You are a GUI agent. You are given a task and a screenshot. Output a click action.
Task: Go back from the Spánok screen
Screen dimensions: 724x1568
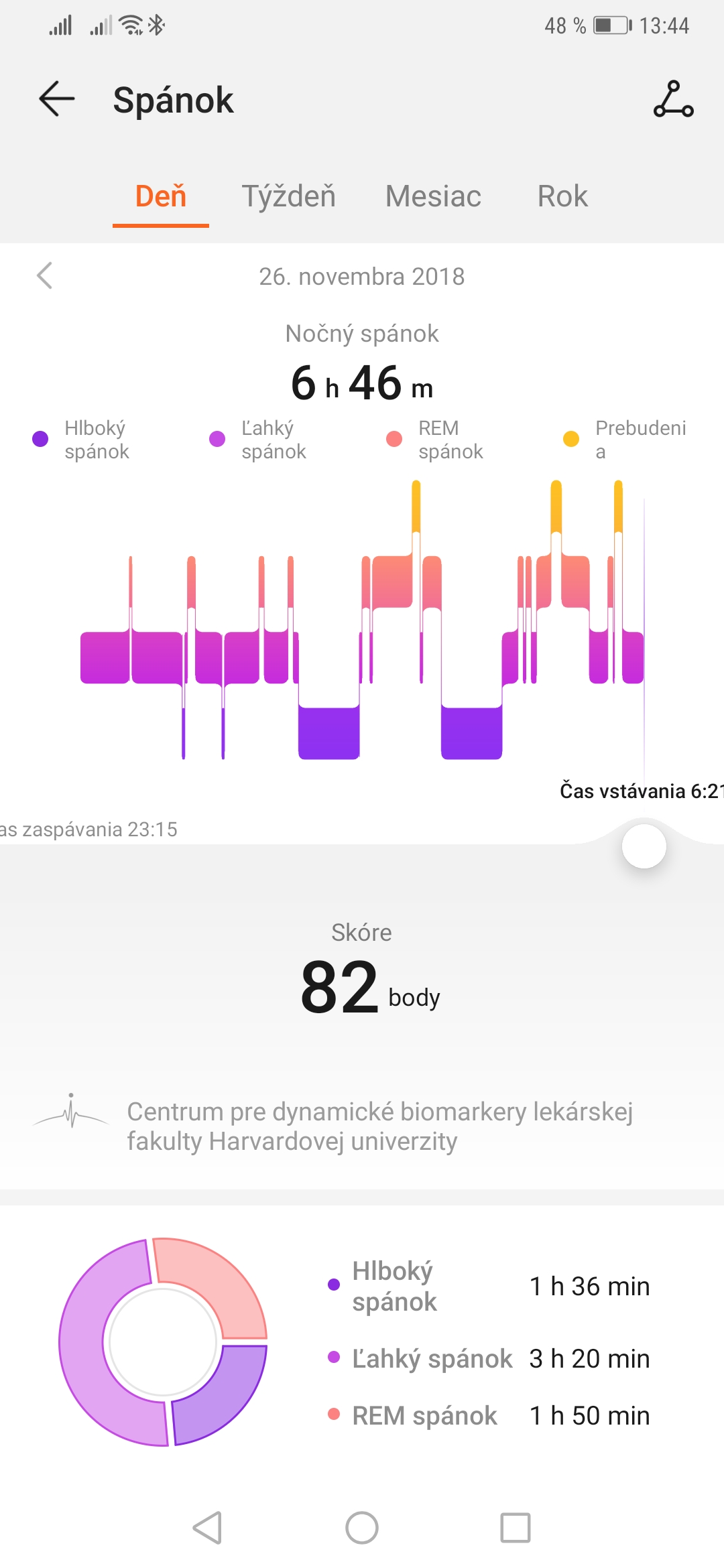coord(57,99)
